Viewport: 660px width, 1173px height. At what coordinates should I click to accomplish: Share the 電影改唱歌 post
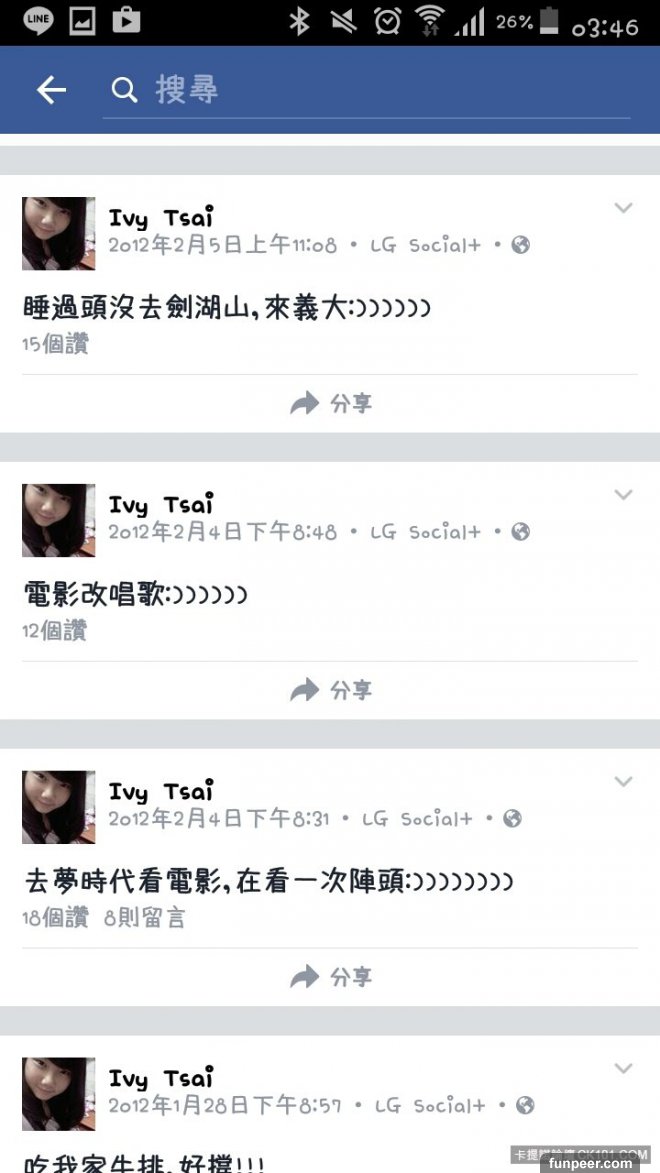click(330, 690)
